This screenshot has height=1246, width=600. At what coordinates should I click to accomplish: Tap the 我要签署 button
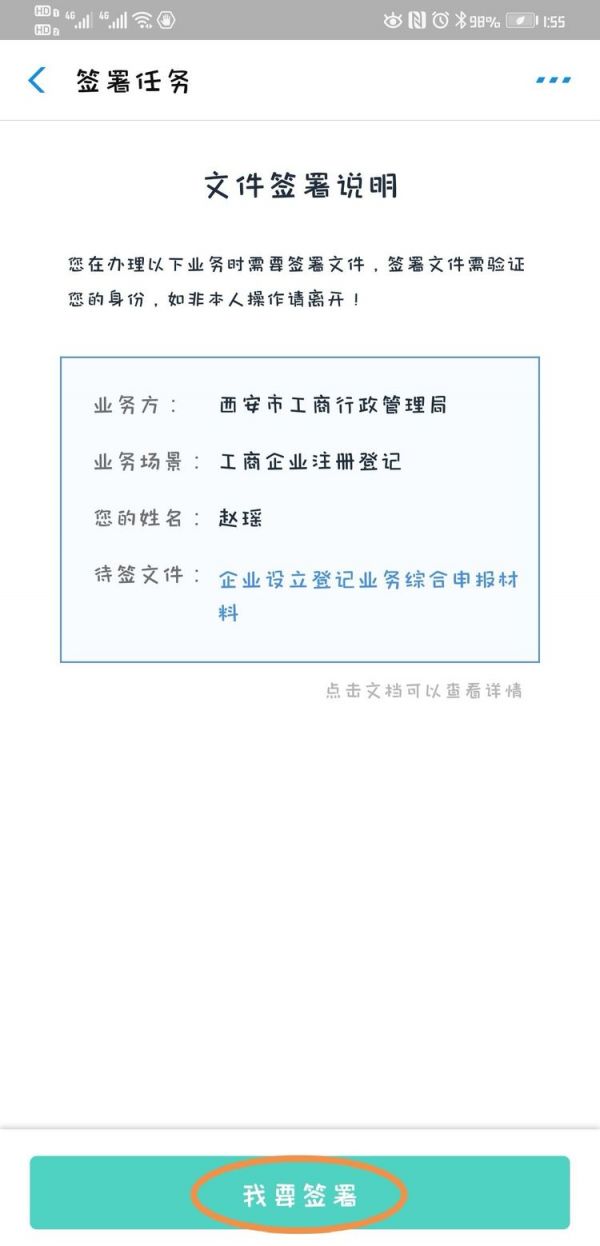click(x=300, y=1195)
